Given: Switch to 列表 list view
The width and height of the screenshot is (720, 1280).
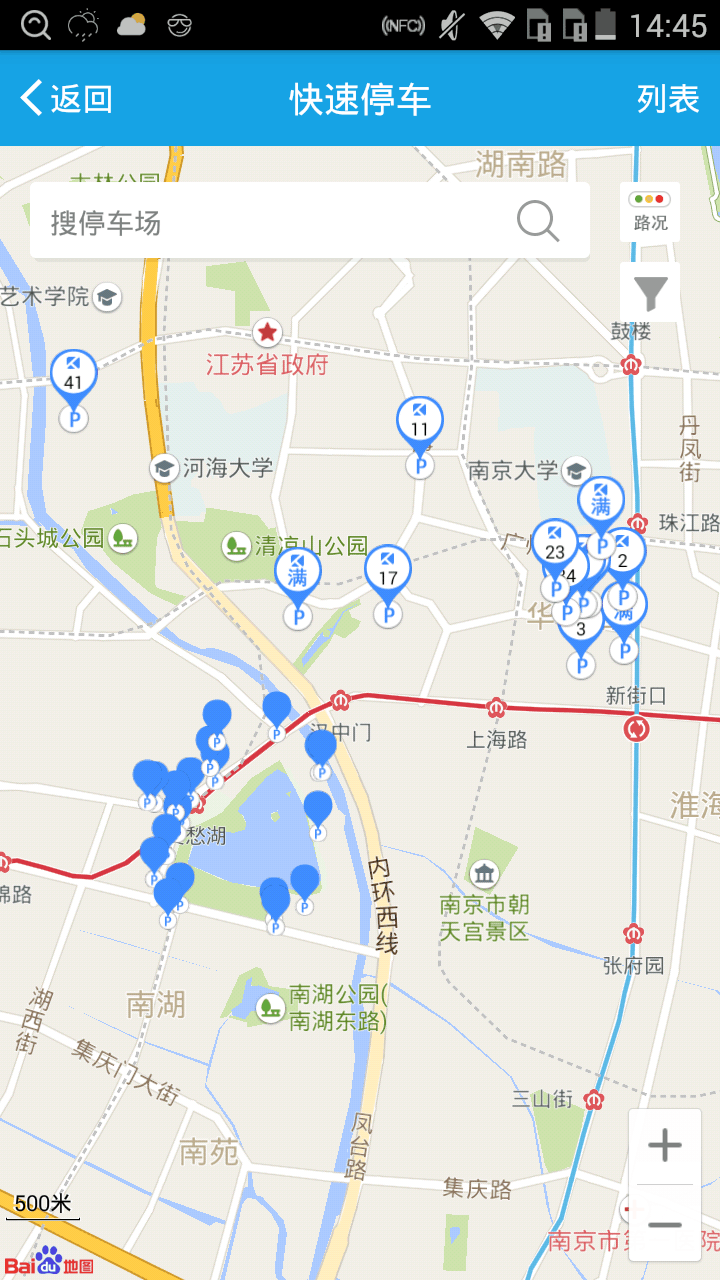Looking at the screenshot, I should 667,99.
